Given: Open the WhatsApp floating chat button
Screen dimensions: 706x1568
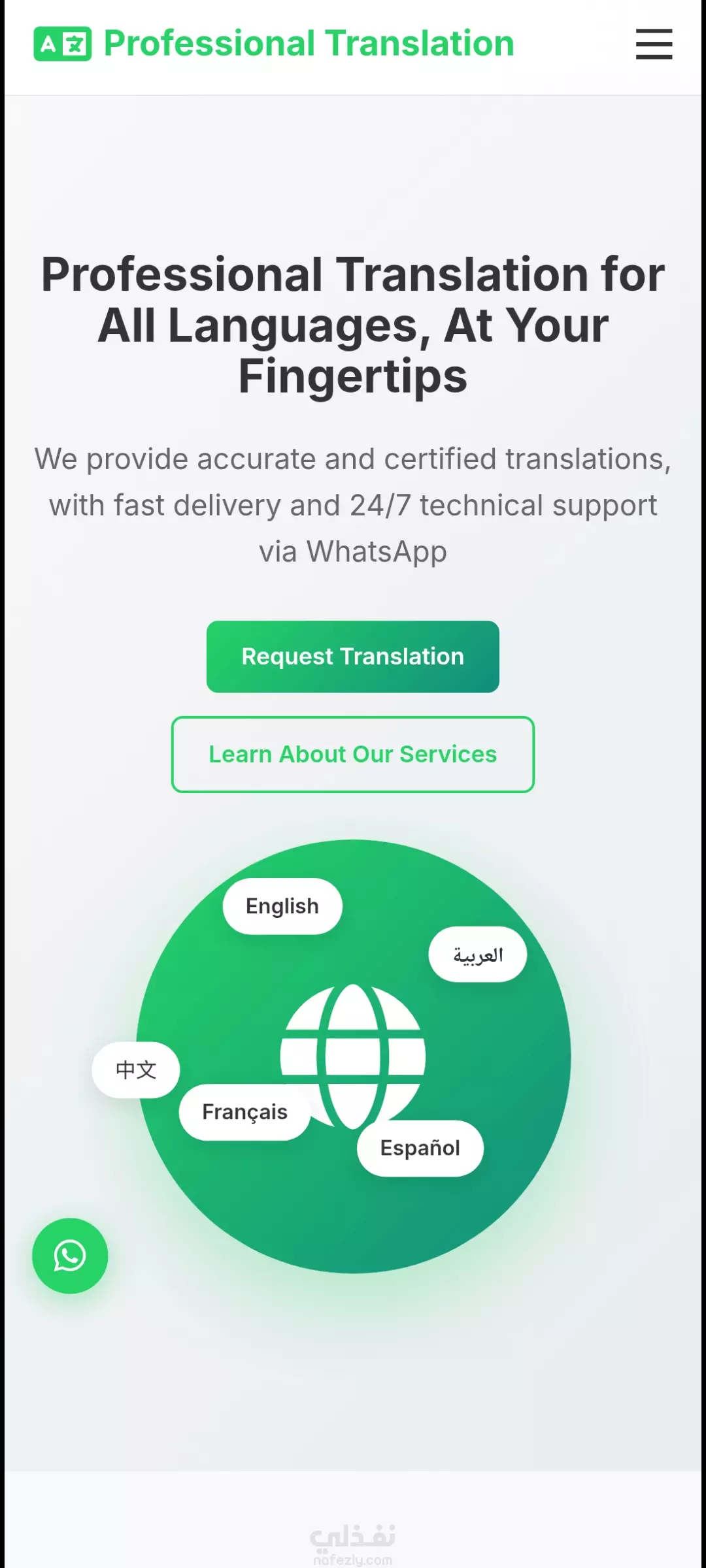Looking at the screenshot, I should pyautogui.click(x=70, y=1256).
